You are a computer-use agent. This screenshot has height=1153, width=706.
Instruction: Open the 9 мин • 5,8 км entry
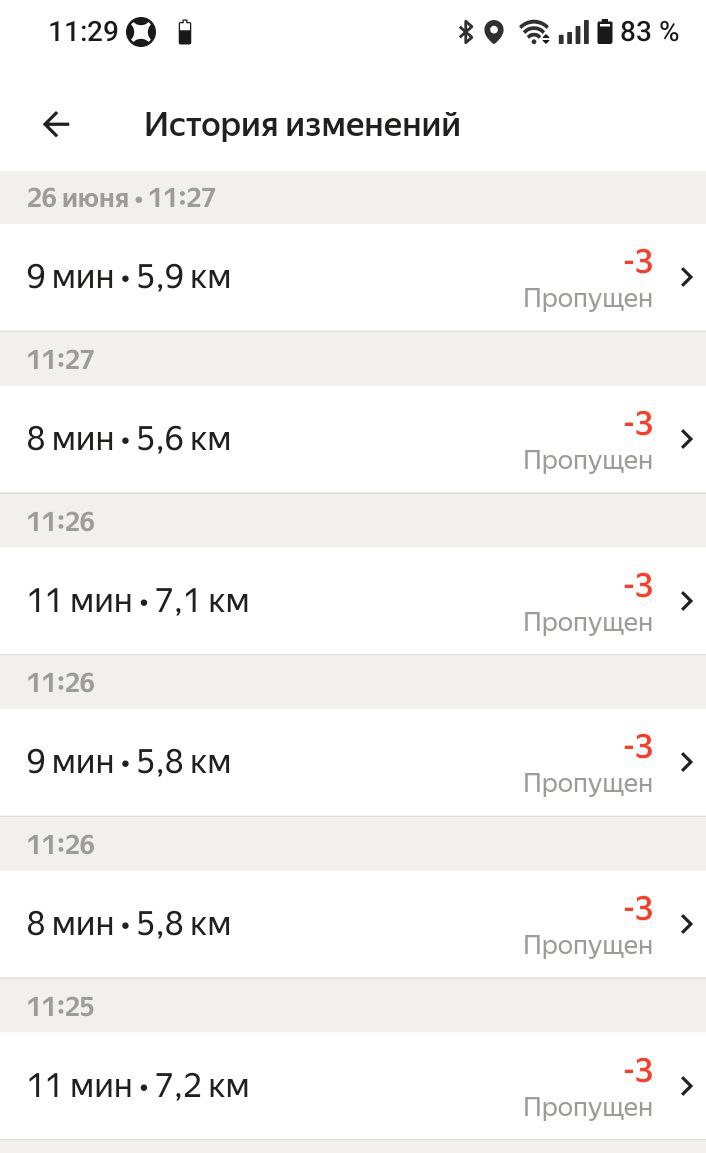tap(353, 762)
